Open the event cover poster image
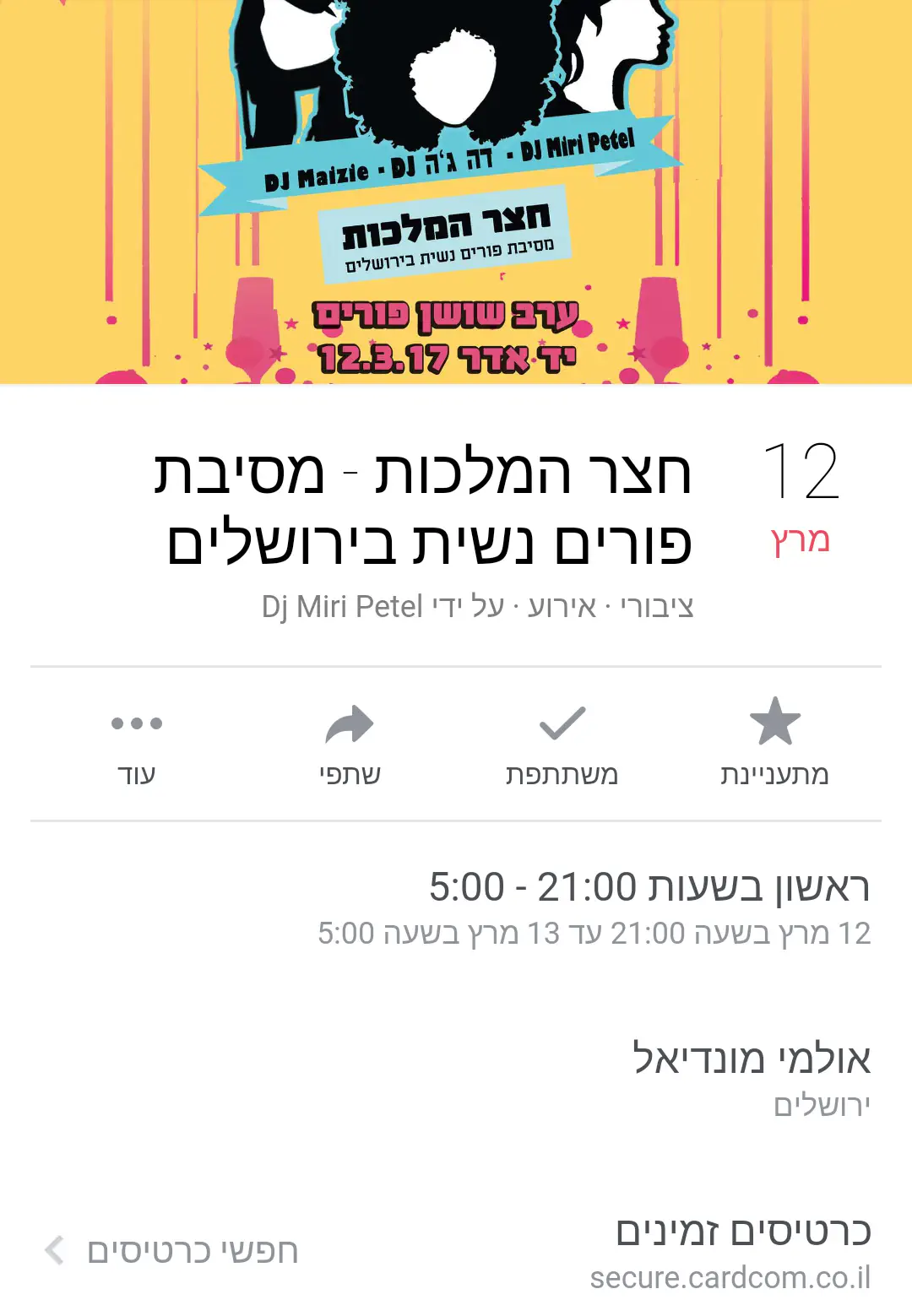Image resolution: width=912 pixels, height=1316 pixels. pos(456,192)
